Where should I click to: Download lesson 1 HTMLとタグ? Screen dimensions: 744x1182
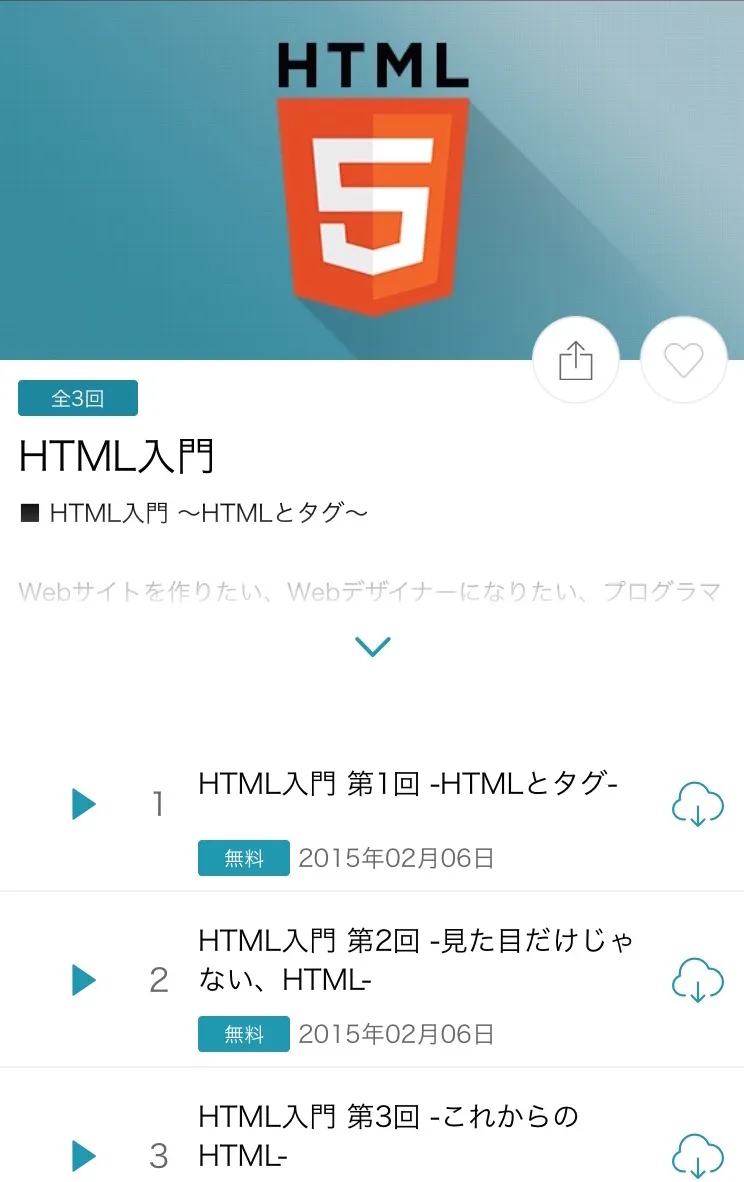[x=697, y=804]
